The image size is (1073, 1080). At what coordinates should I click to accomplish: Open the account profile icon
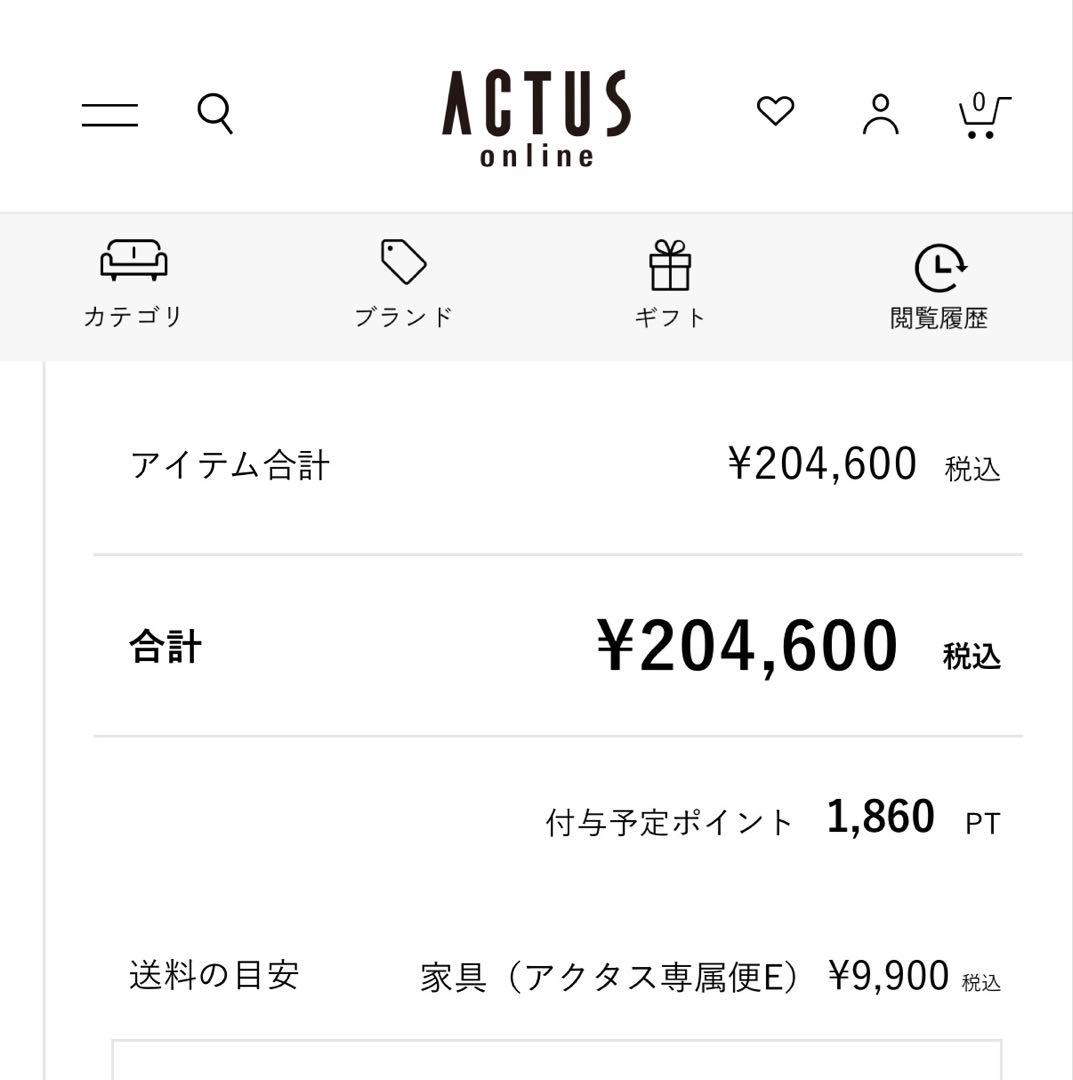pyautogui.click(x=881, y=114)
